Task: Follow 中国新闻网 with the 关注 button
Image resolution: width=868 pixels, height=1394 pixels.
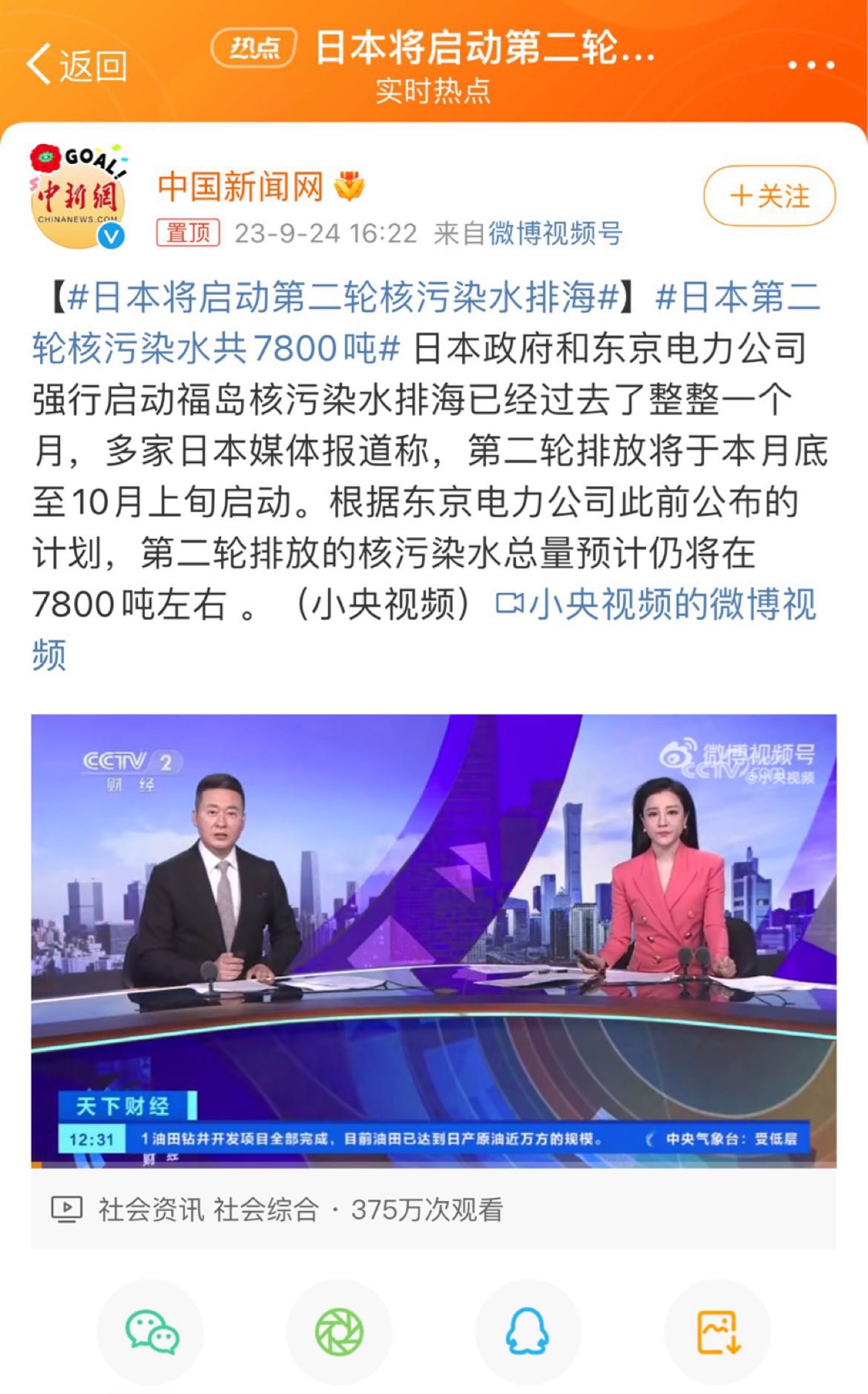Action: (769, 195)
